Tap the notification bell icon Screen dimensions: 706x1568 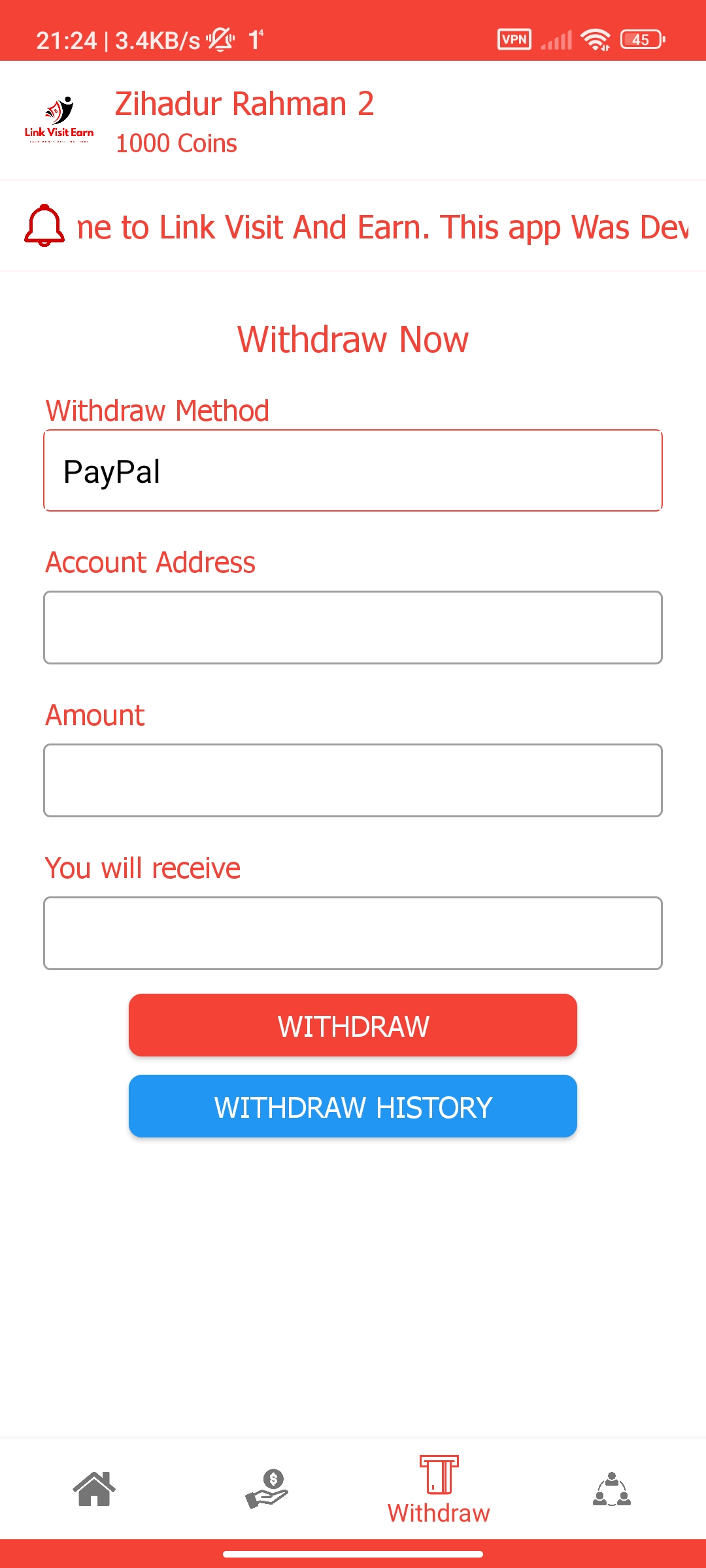44,225
